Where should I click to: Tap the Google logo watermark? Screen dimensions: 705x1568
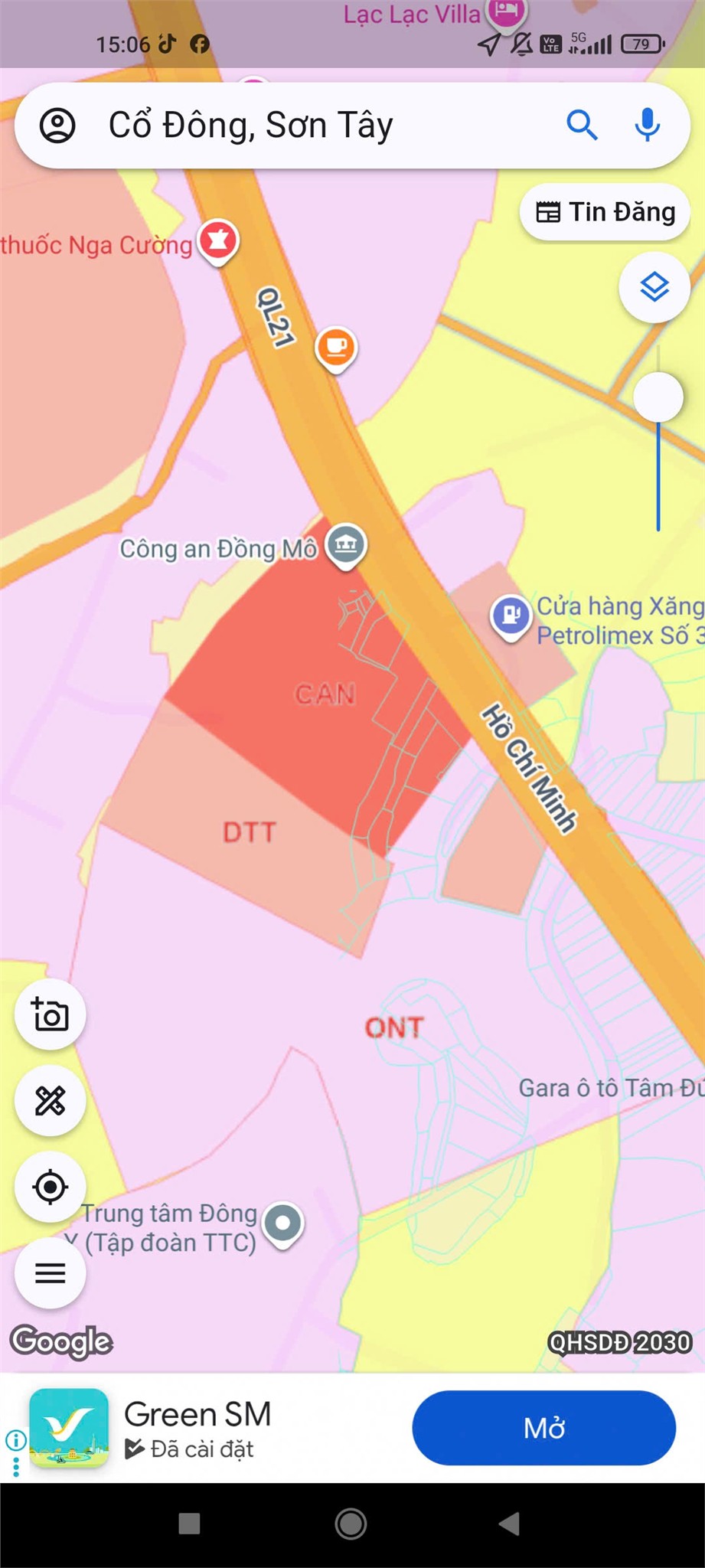61,1342
